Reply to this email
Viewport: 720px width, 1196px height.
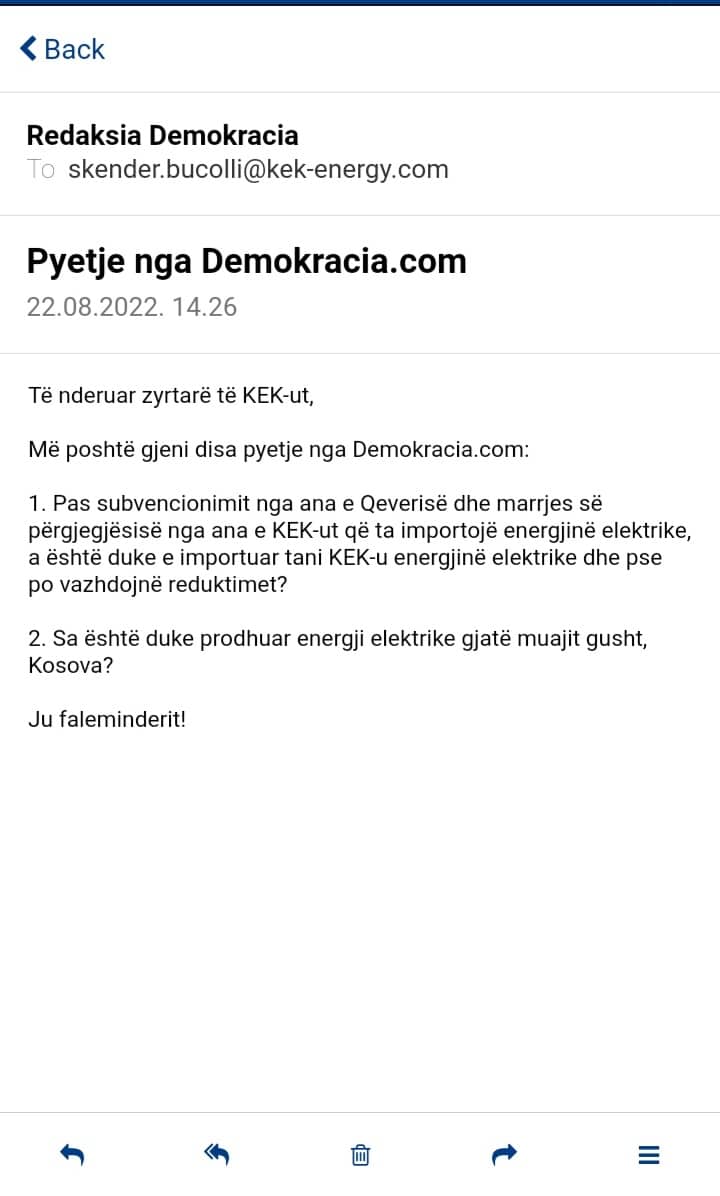(x=72, y=1155)
